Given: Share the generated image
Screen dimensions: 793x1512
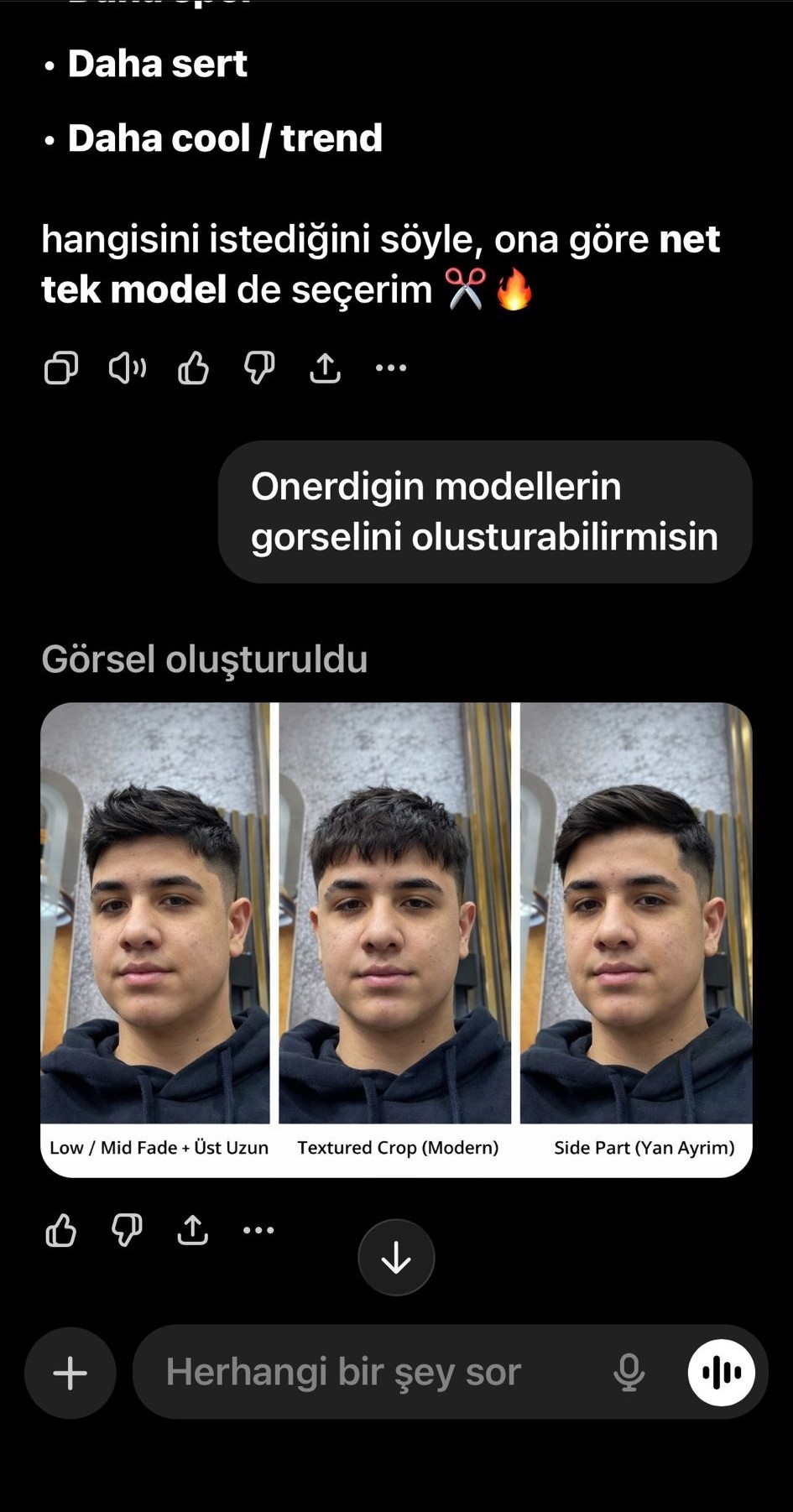Looking at the screenshot, I should tap(193, 1230).
